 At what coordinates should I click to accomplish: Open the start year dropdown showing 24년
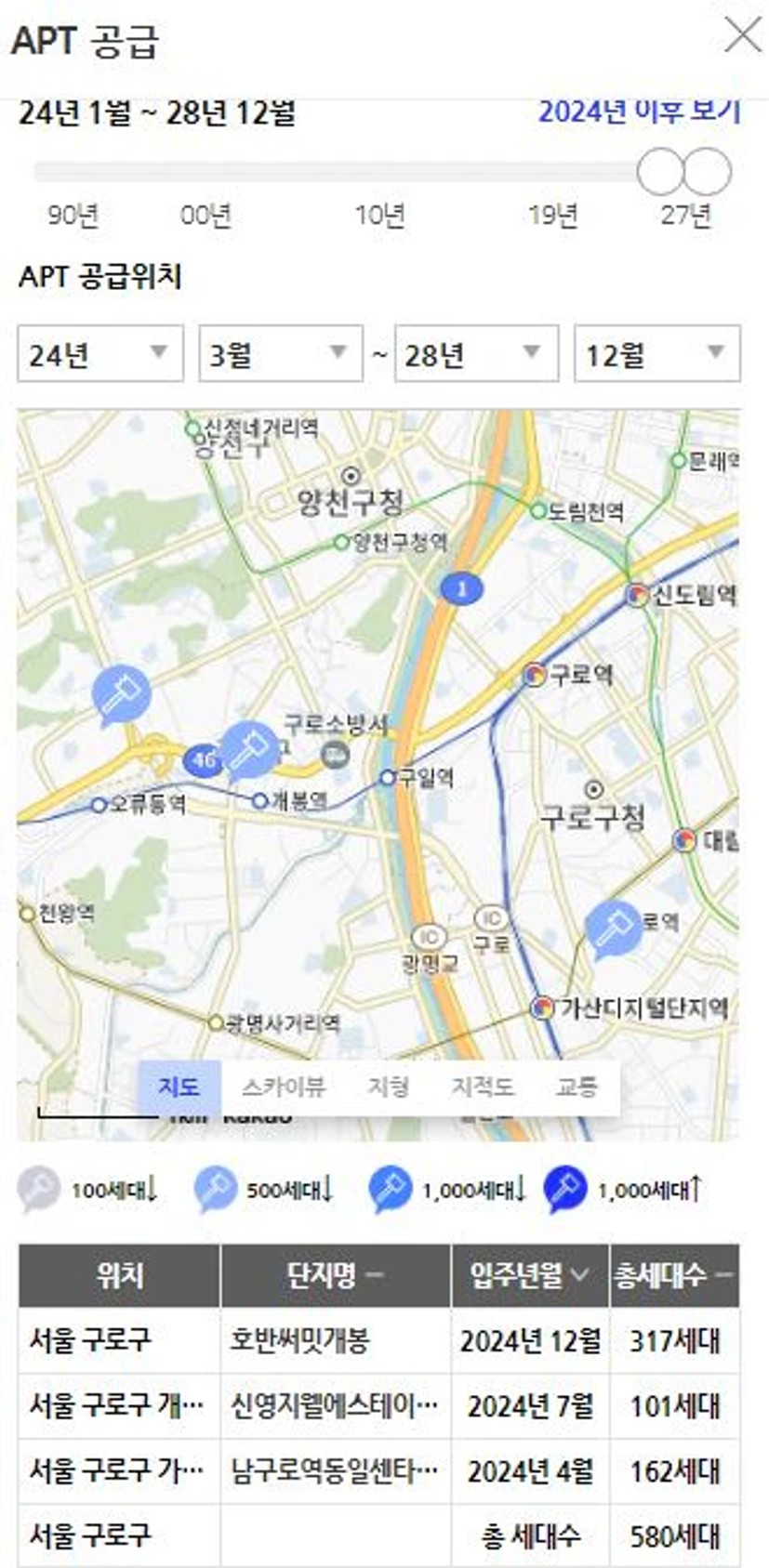pos(100,353)
